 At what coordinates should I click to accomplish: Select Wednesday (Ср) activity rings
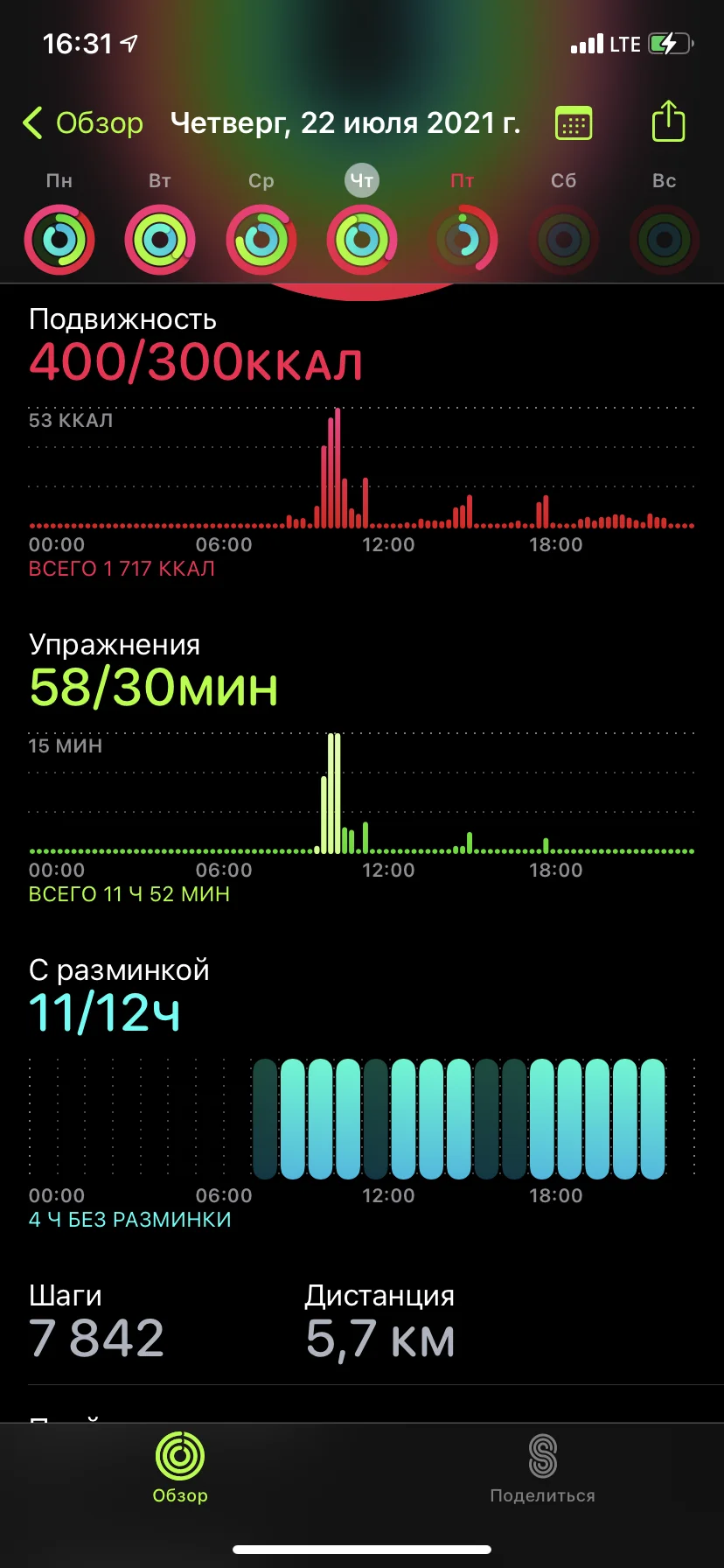click(x=261, y=239)
